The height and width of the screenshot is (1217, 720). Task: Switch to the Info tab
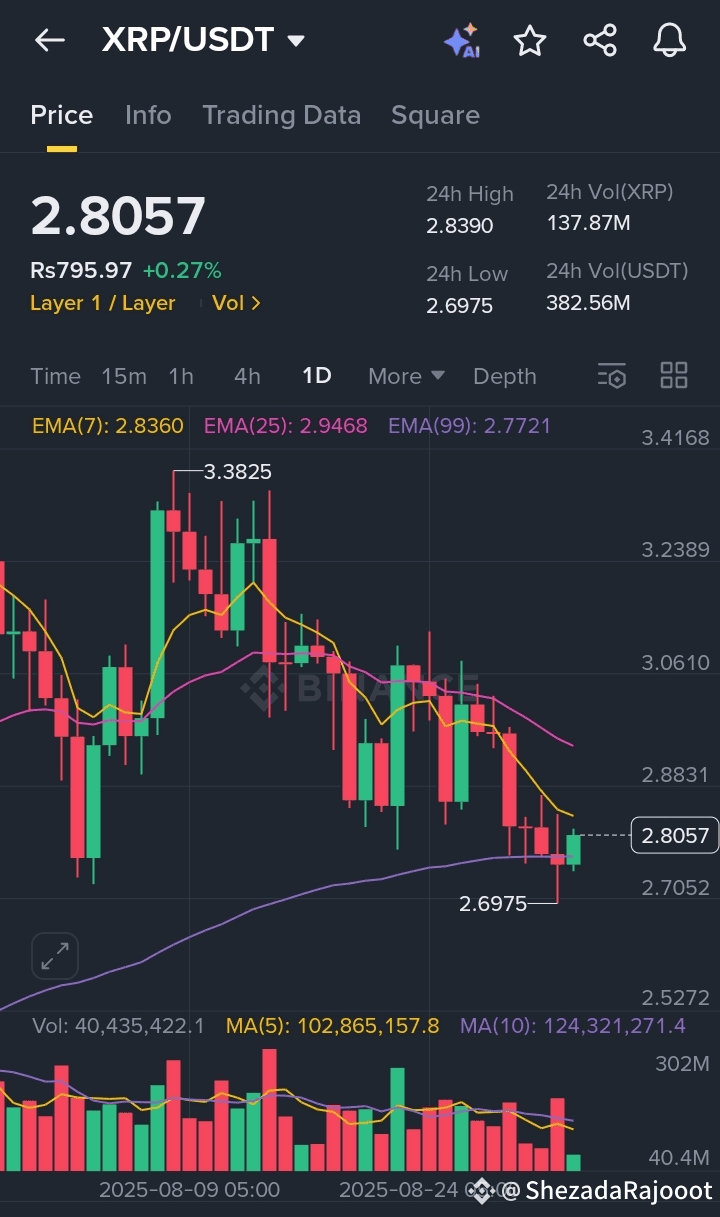tap(148, 115)
